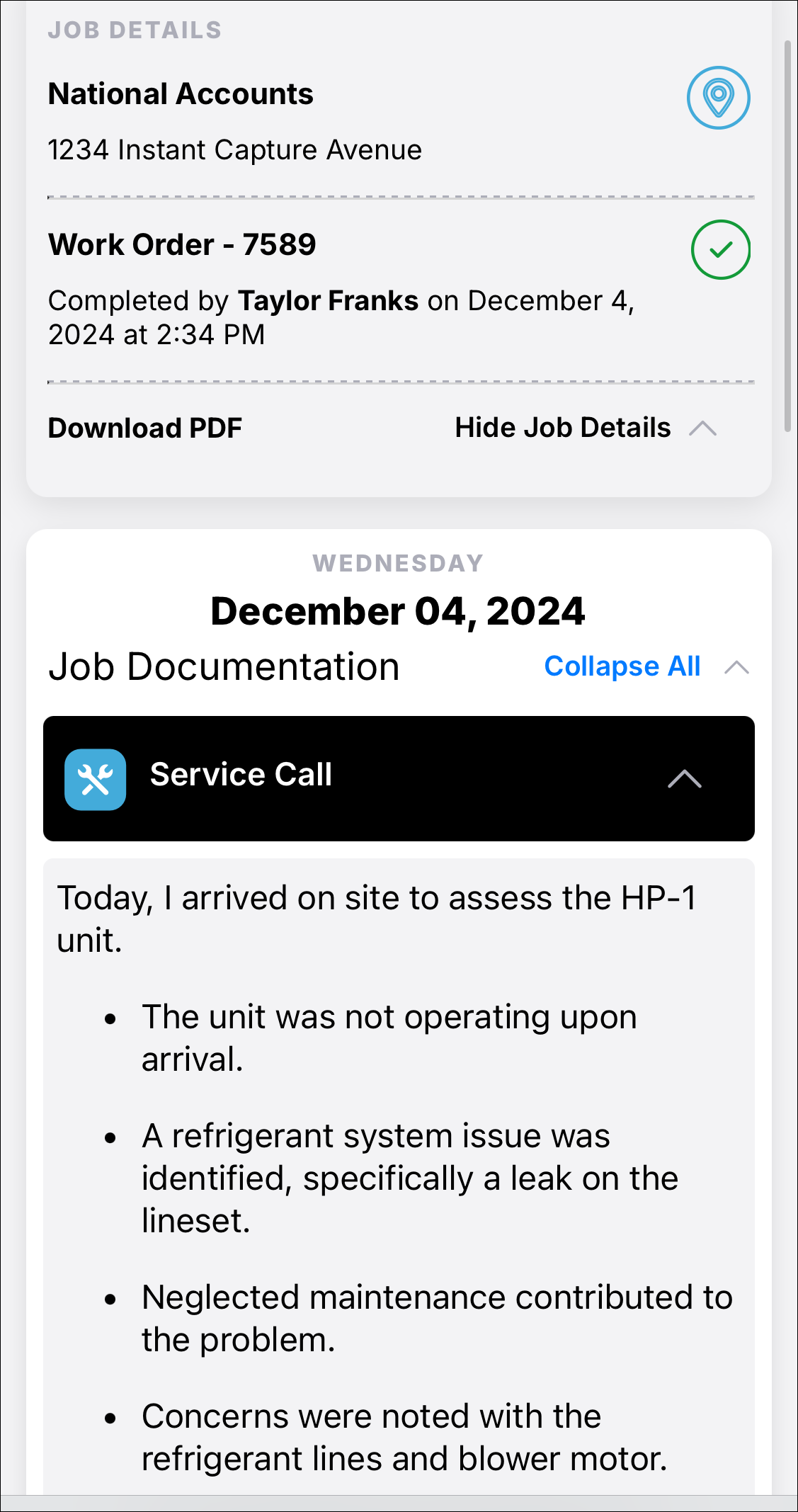Collapse the Service Call section

pos(684,778)
